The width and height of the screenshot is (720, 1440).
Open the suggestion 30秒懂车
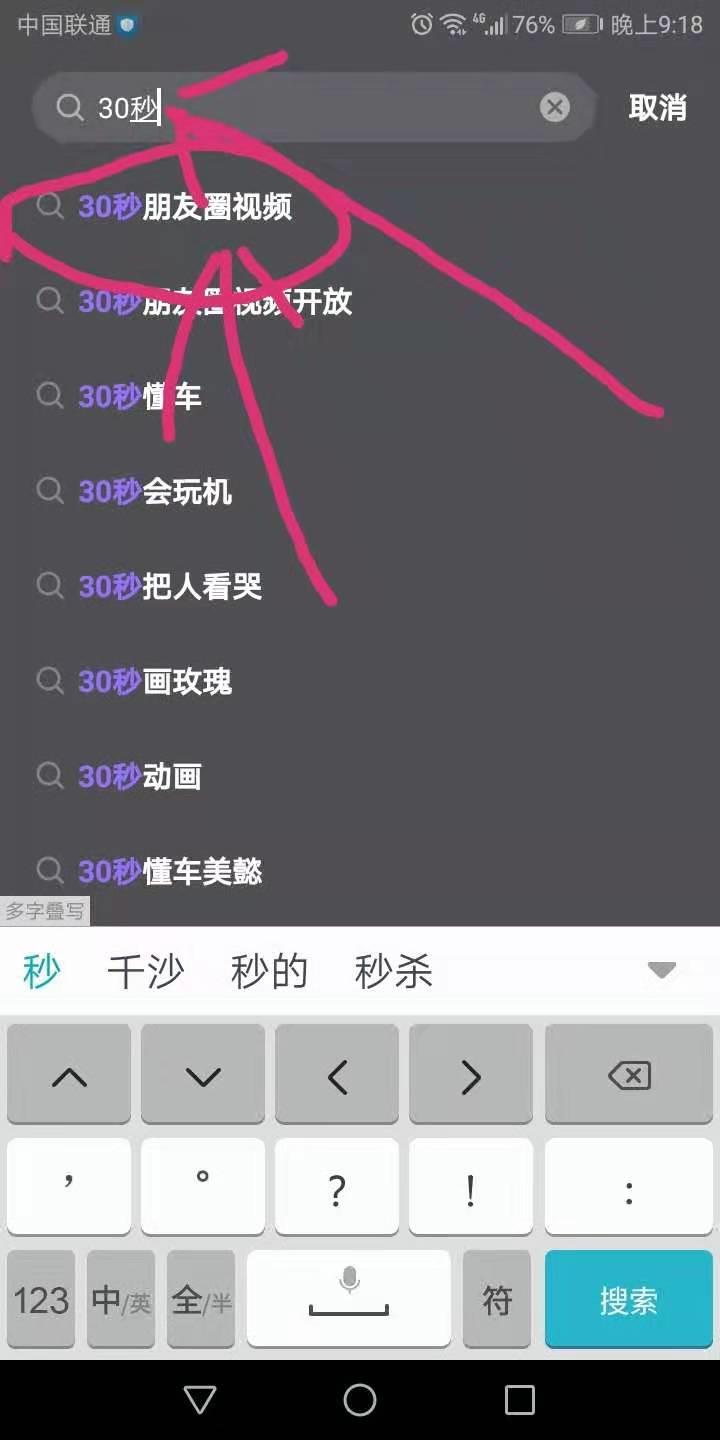[x=140, y=397]
